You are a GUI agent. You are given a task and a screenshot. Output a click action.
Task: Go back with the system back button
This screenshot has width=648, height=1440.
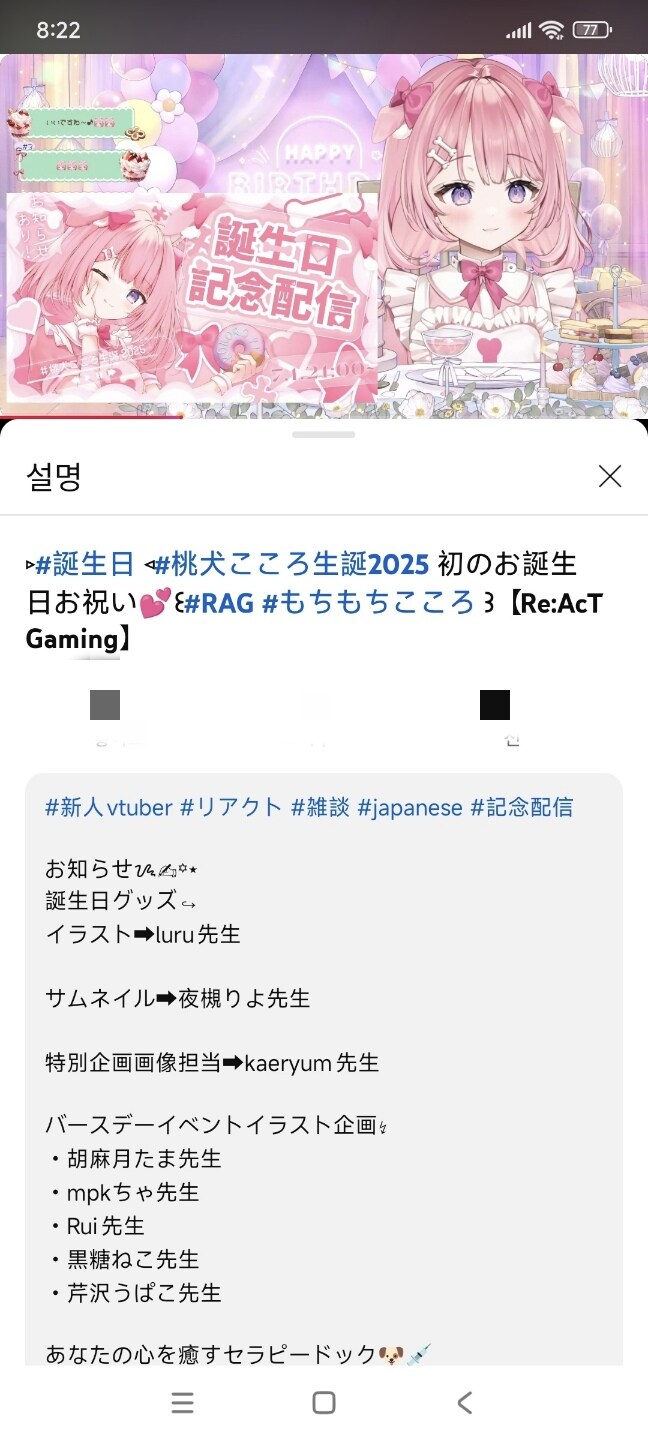tap(464, 1403)
